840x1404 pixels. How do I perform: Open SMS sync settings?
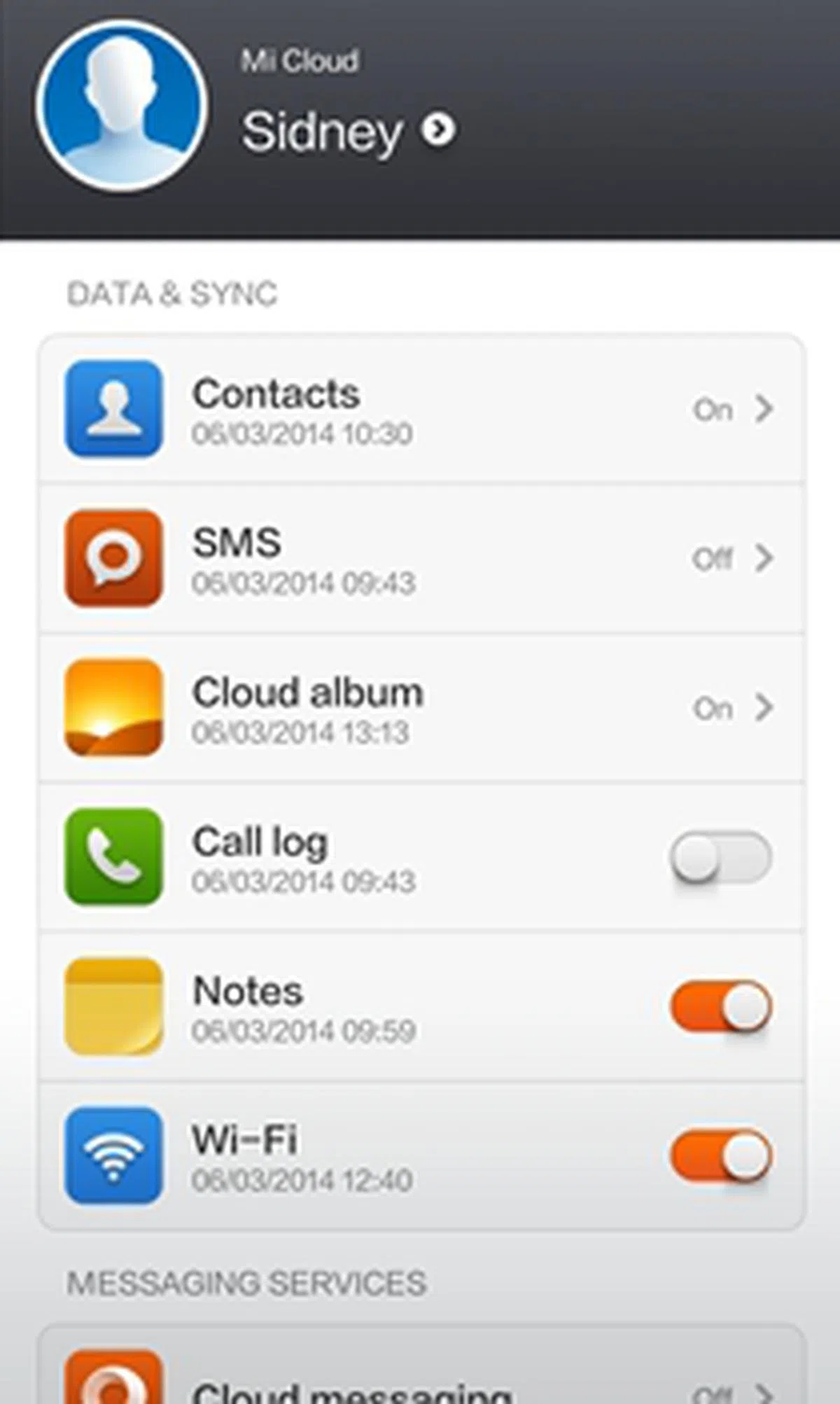click(x=420, y=559)
